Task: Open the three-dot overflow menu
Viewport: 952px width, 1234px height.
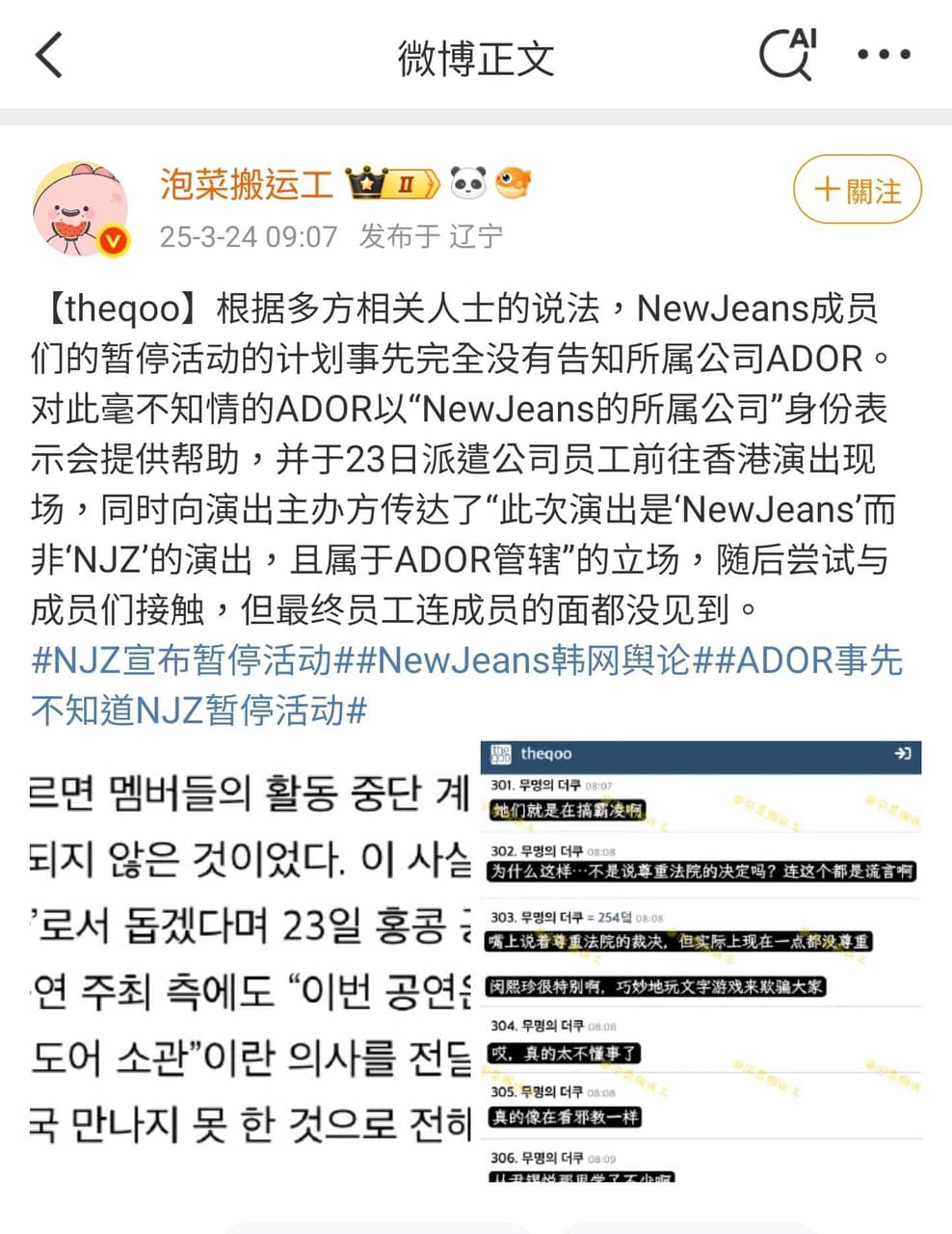Action: (x=884, y=55)
